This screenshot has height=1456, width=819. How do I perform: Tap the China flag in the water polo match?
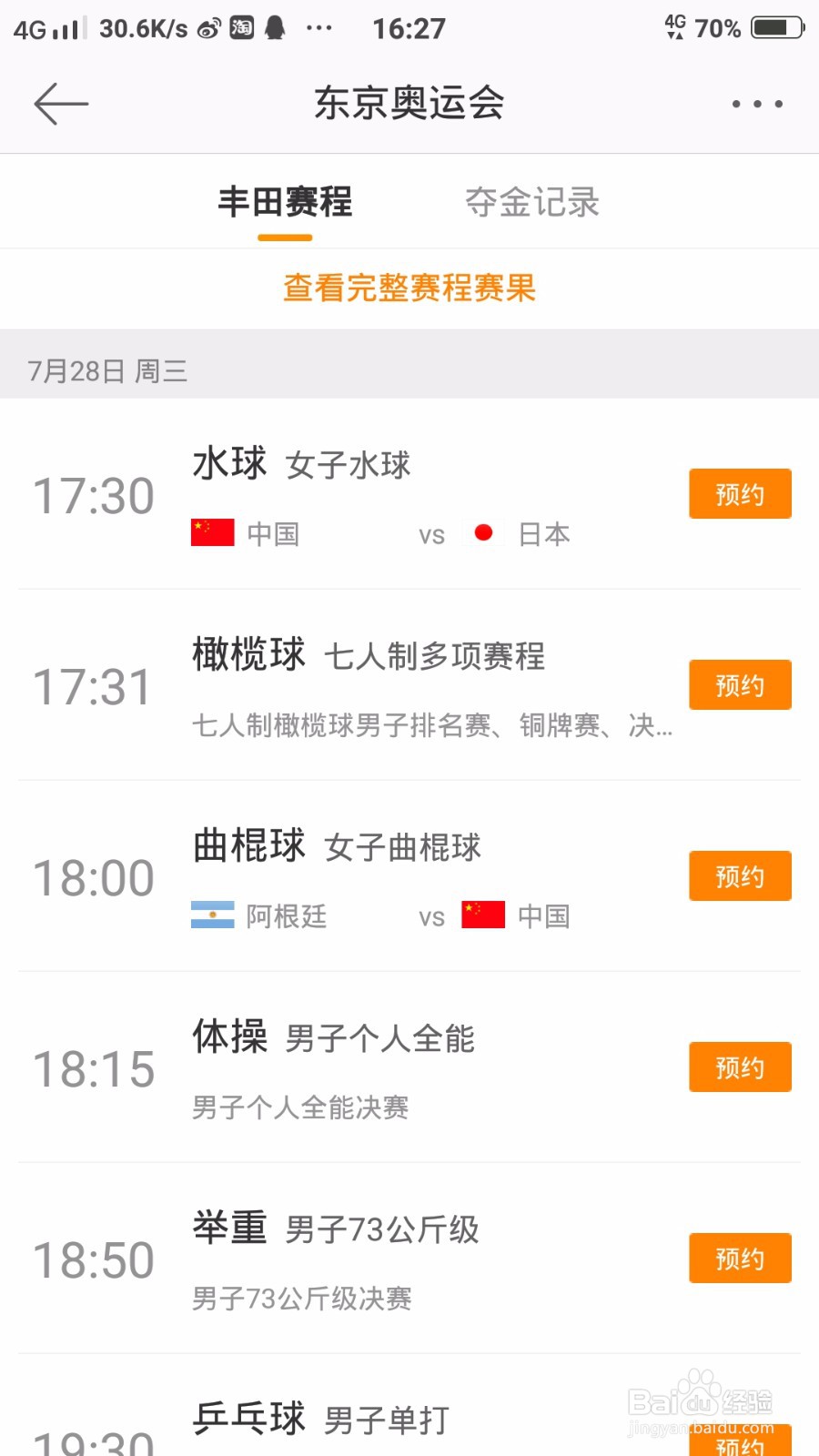click(x=211, y=533)
